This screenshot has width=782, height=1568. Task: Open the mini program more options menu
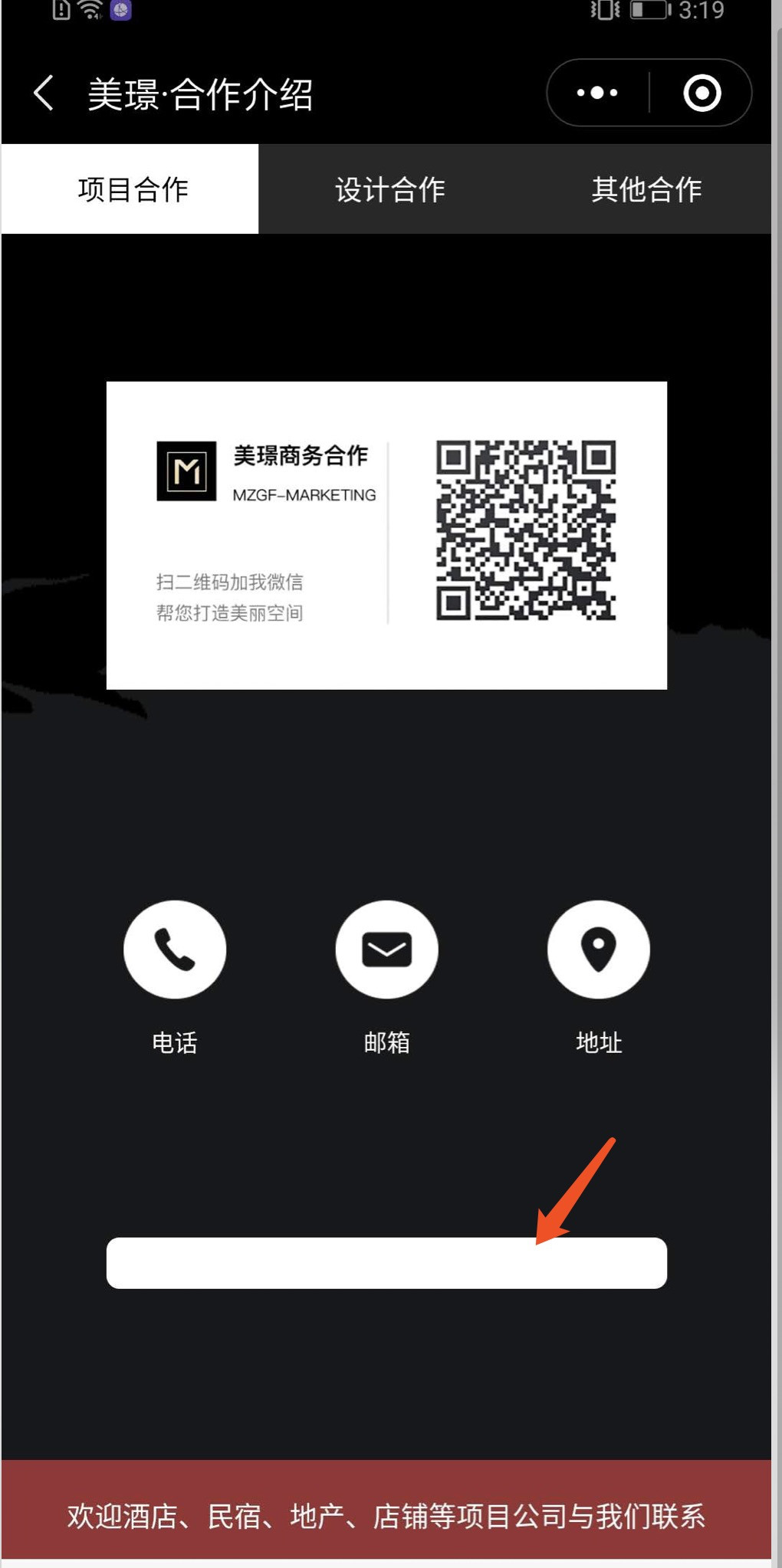pos(597,93)
